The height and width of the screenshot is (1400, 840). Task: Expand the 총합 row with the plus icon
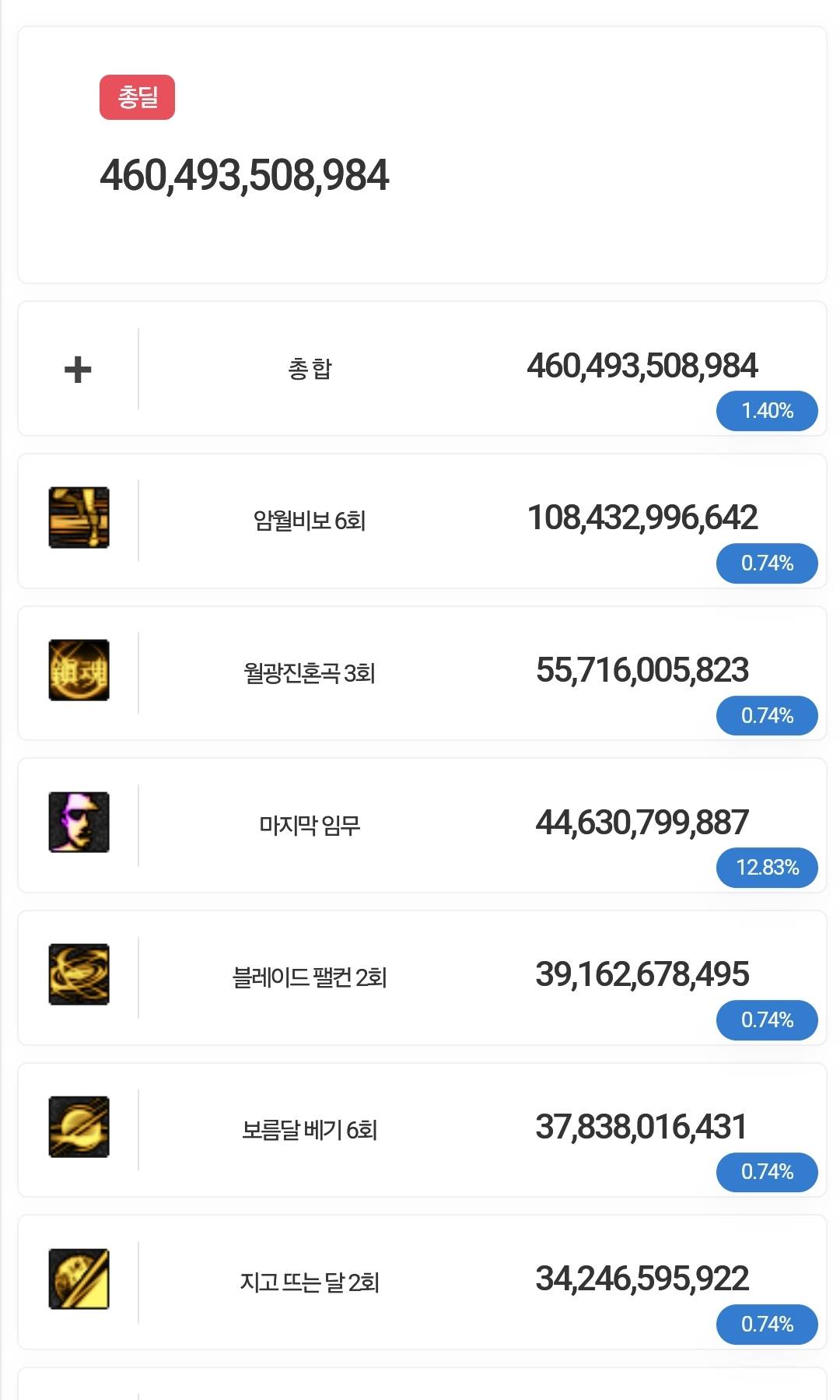coord(78,369)
